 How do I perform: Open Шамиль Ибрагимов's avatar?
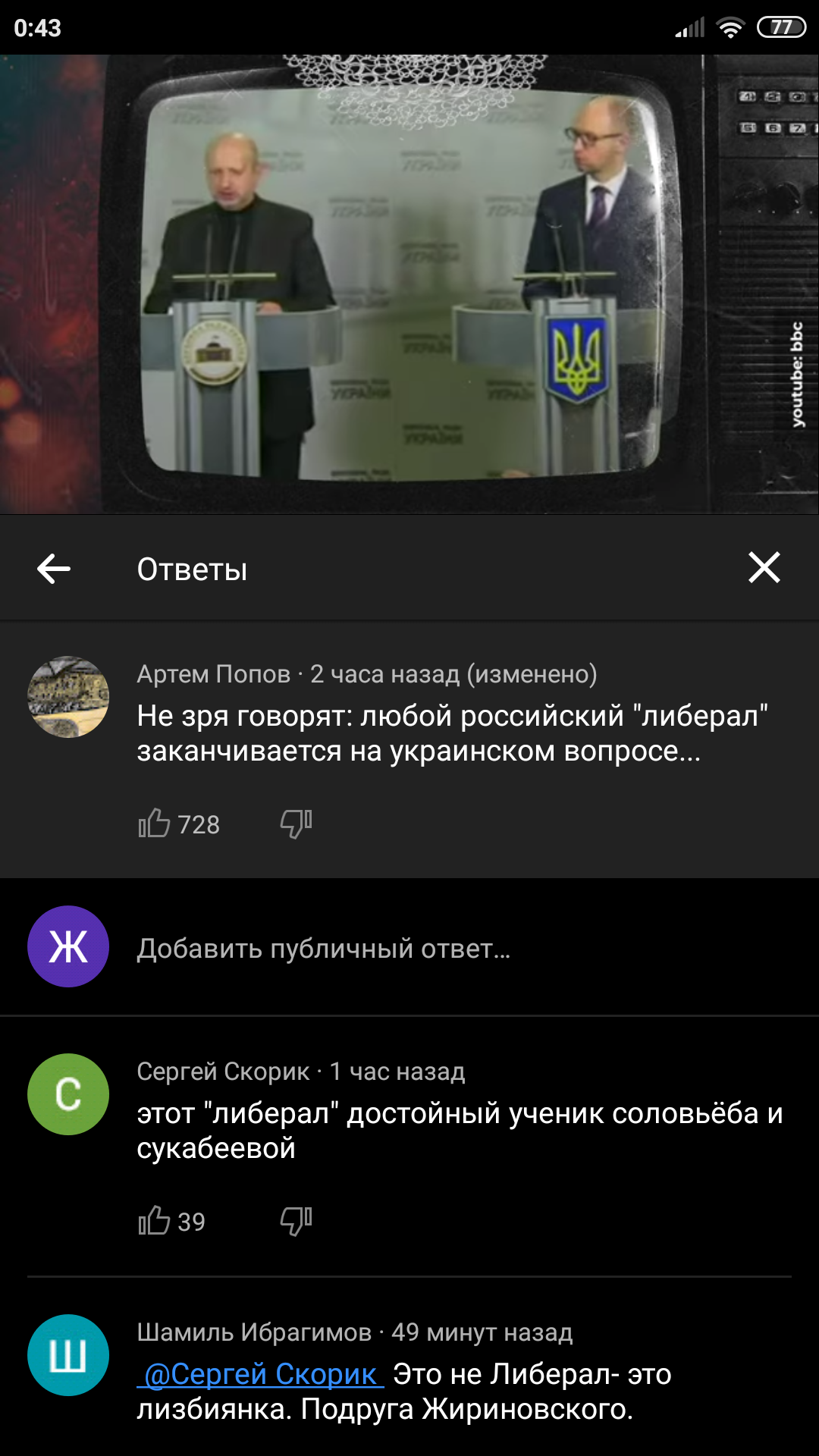[68, 1355]
